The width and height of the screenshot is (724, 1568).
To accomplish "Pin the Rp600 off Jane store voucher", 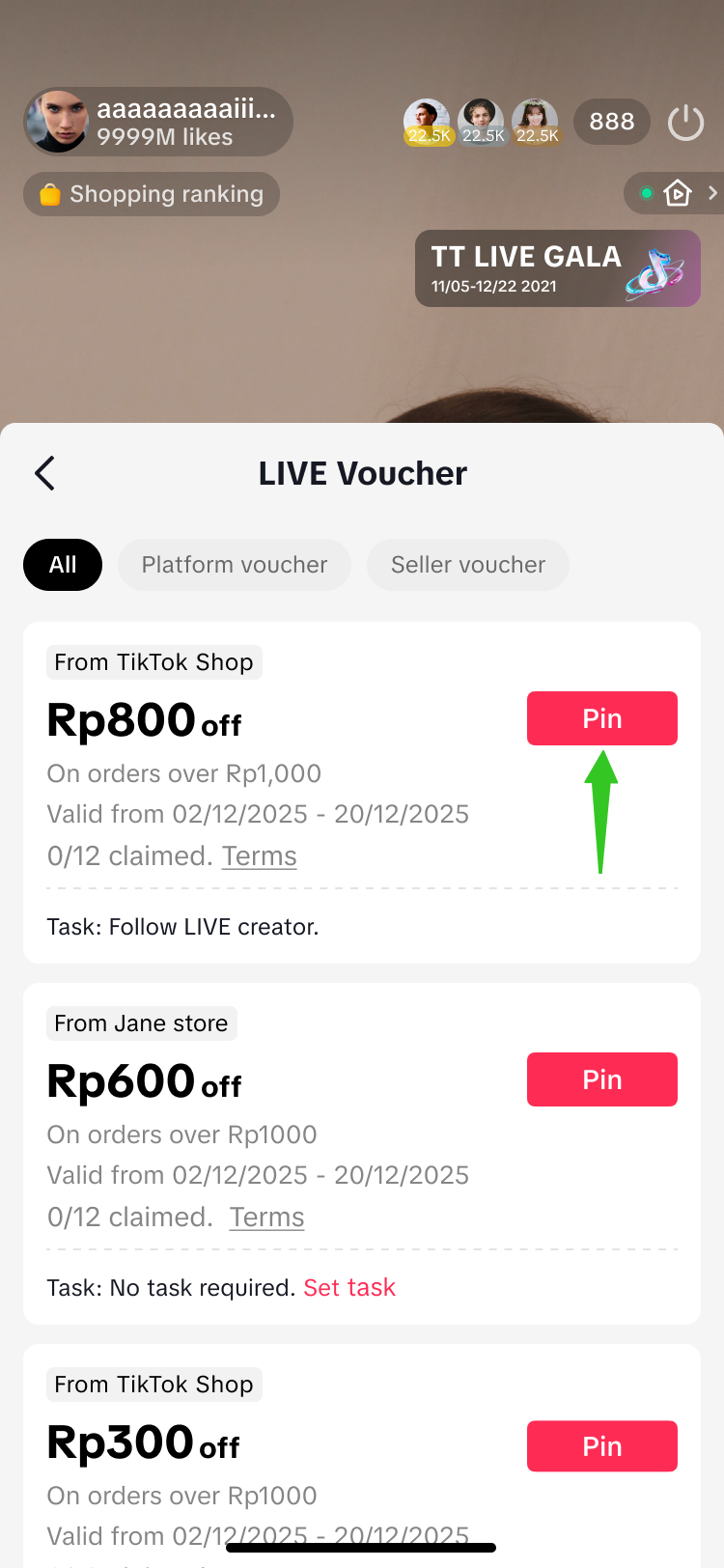I will 601,1079.
